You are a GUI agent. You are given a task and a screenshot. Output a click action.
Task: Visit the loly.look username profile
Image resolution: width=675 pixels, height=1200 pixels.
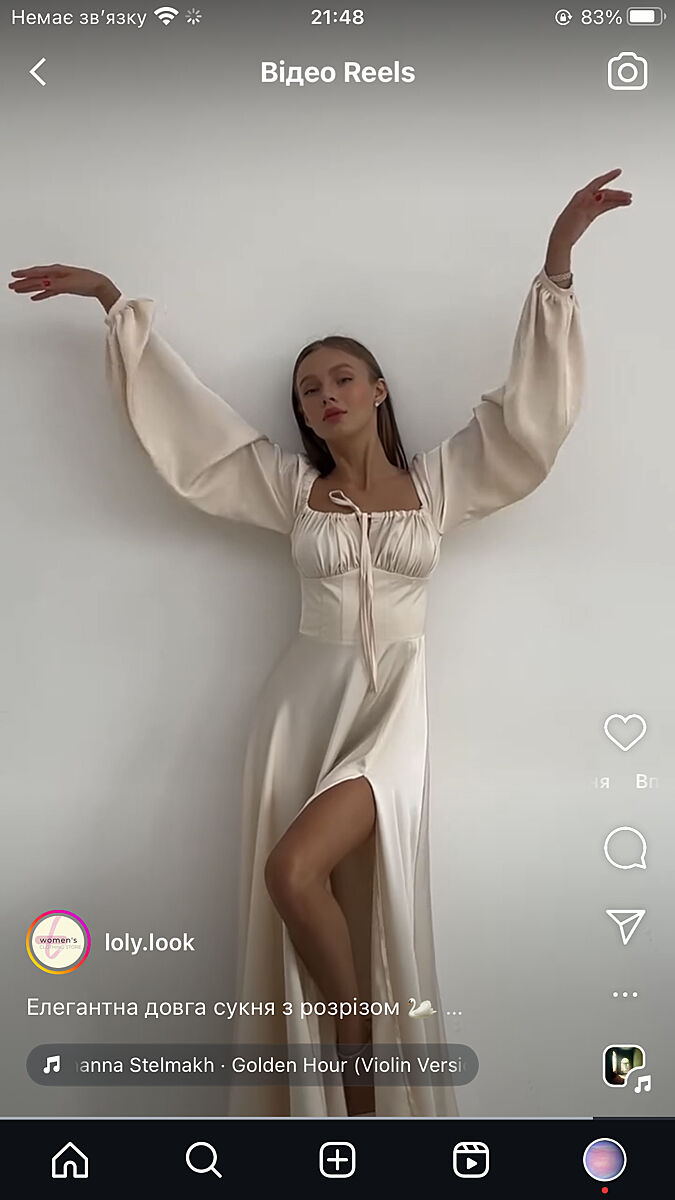[150, 942]
